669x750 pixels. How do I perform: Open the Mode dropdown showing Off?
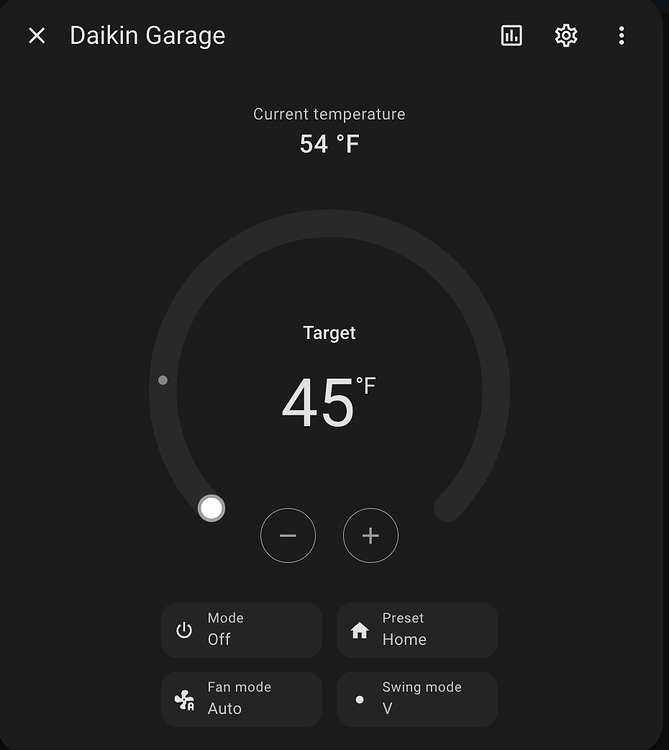[x=241, y=629]
